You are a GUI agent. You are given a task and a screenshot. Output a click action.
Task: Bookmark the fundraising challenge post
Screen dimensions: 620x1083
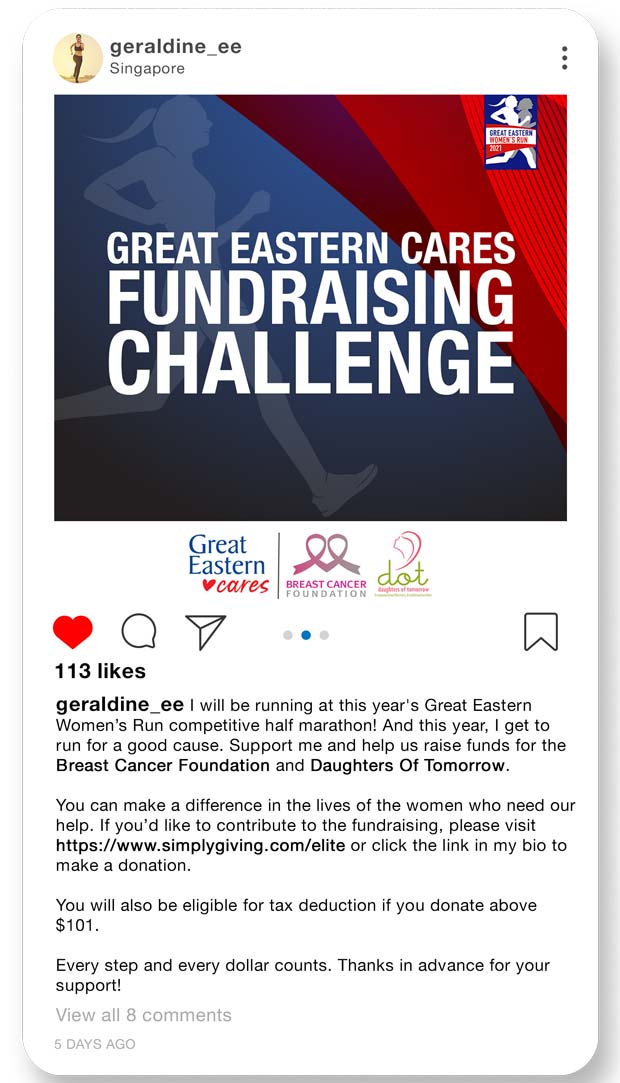coord(541,632)
